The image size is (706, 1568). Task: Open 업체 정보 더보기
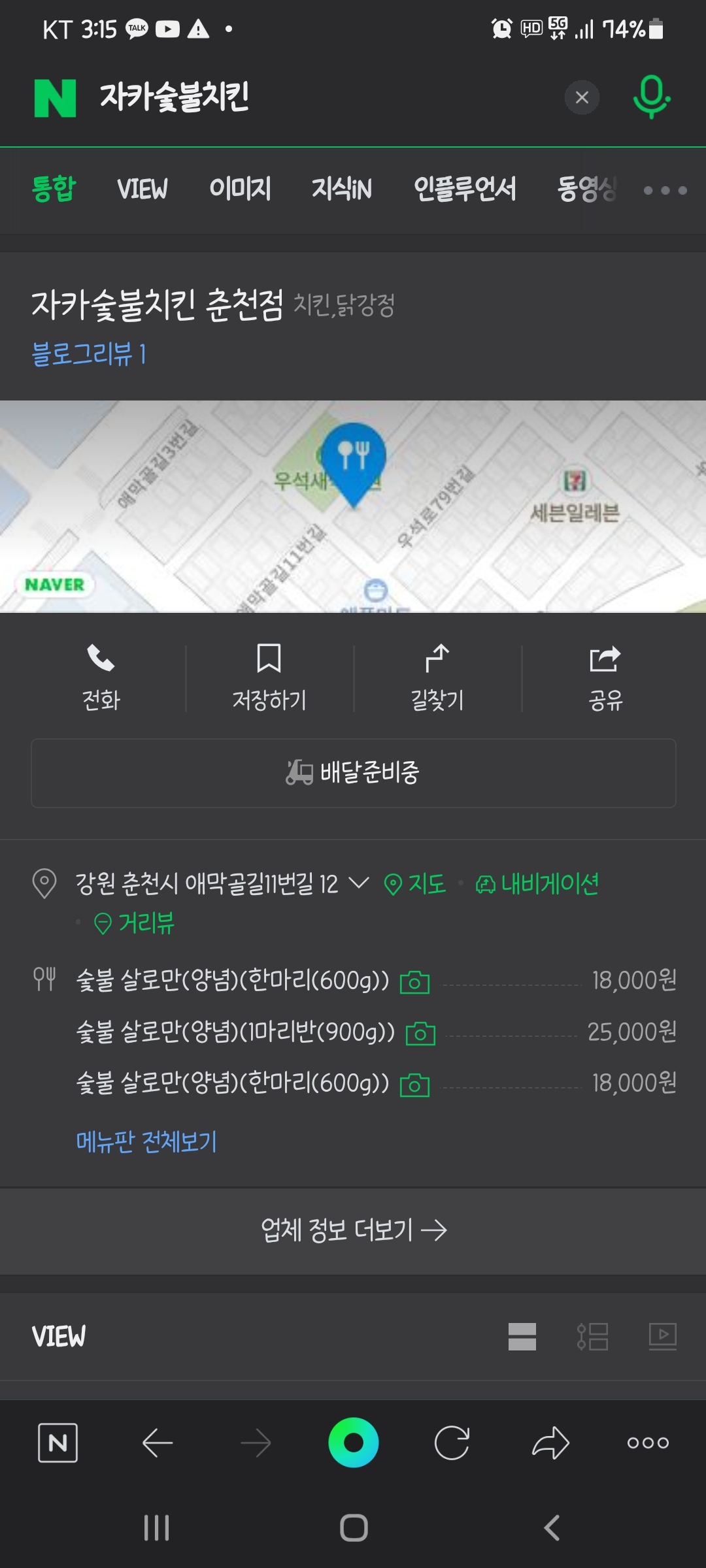tap(353, 1230)
